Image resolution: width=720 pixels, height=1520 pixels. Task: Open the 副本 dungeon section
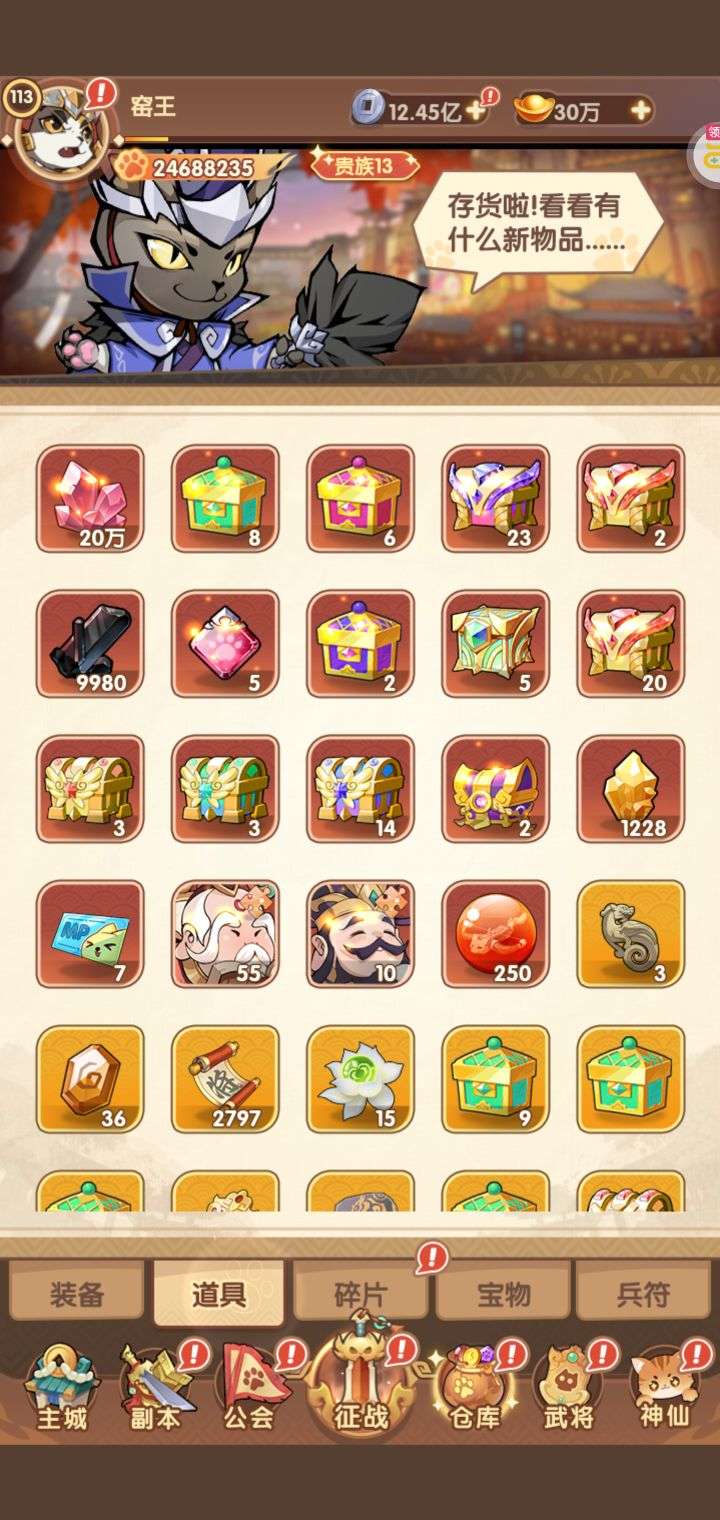click(156, 1389)
